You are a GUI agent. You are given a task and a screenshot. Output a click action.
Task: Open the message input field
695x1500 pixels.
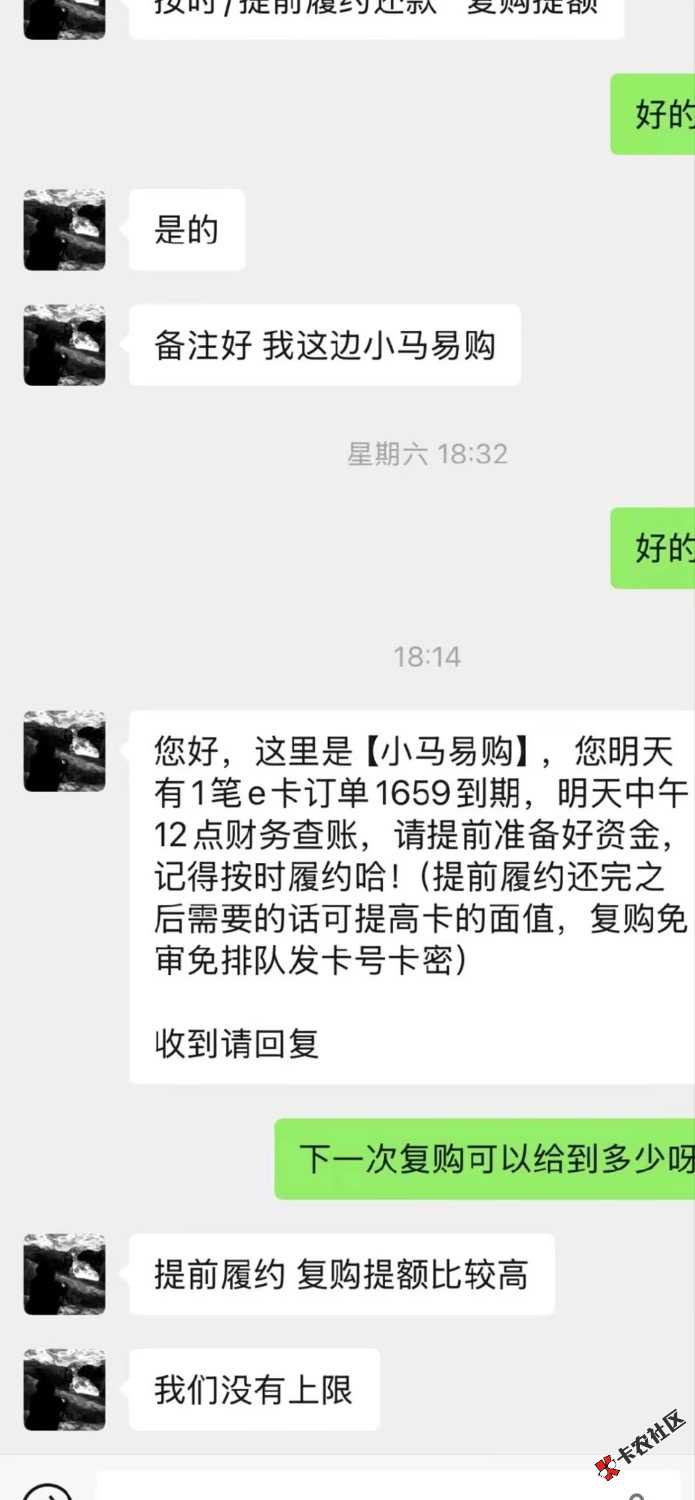(340, 1488)
